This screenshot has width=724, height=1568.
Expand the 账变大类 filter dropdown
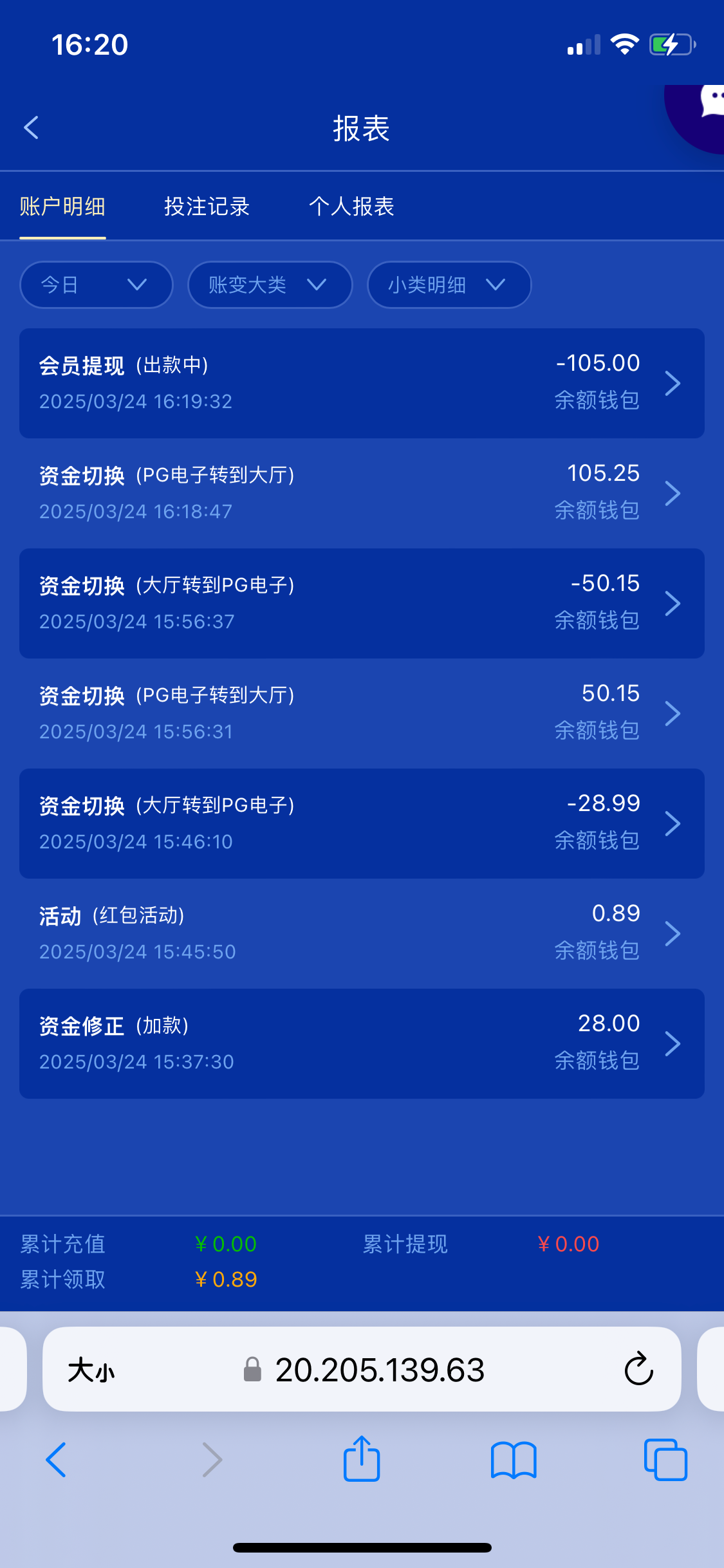click(270, 285)
